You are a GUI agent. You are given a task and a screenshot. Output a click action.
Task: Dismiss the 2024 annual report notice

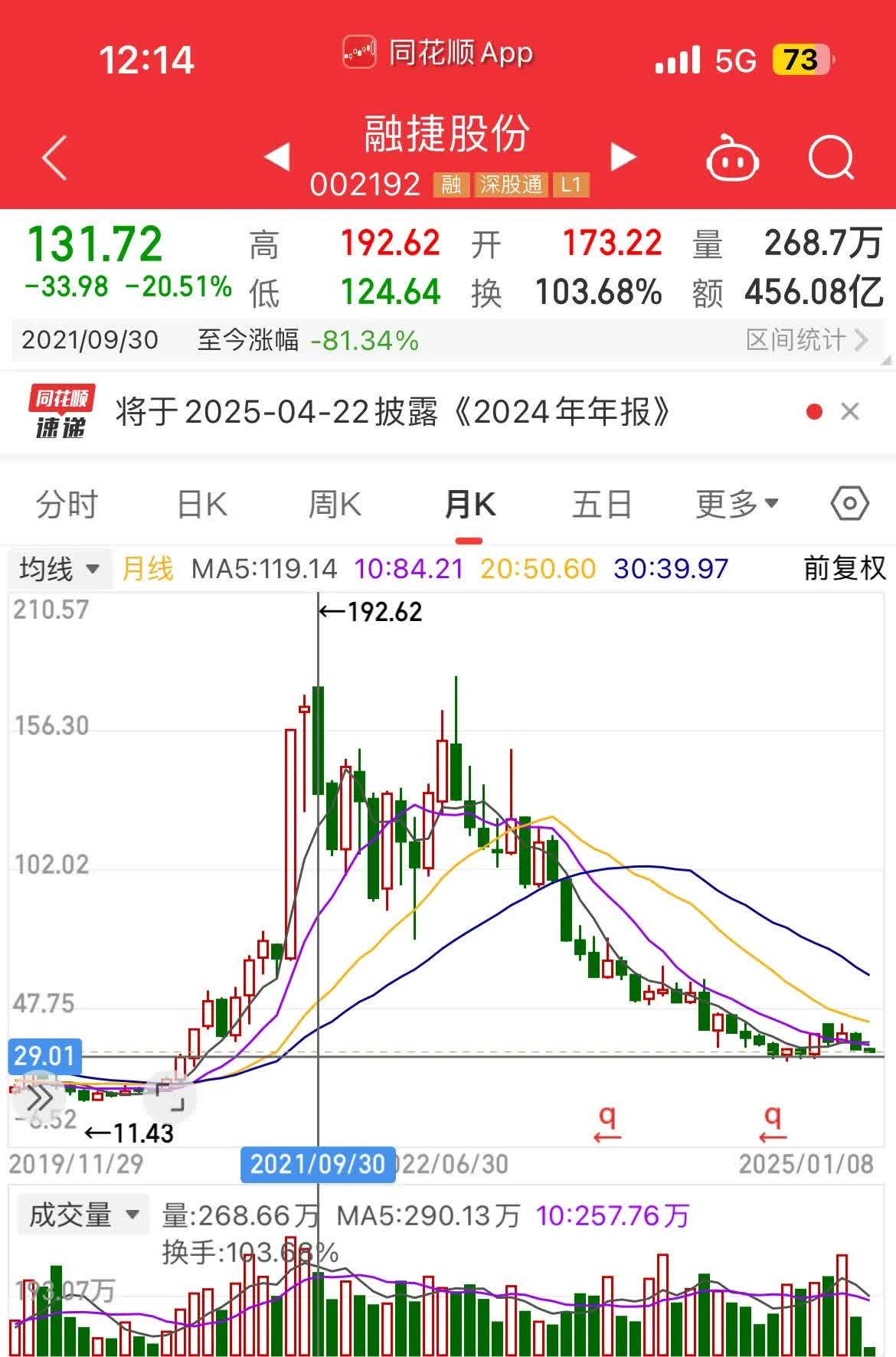coord(849,412)
